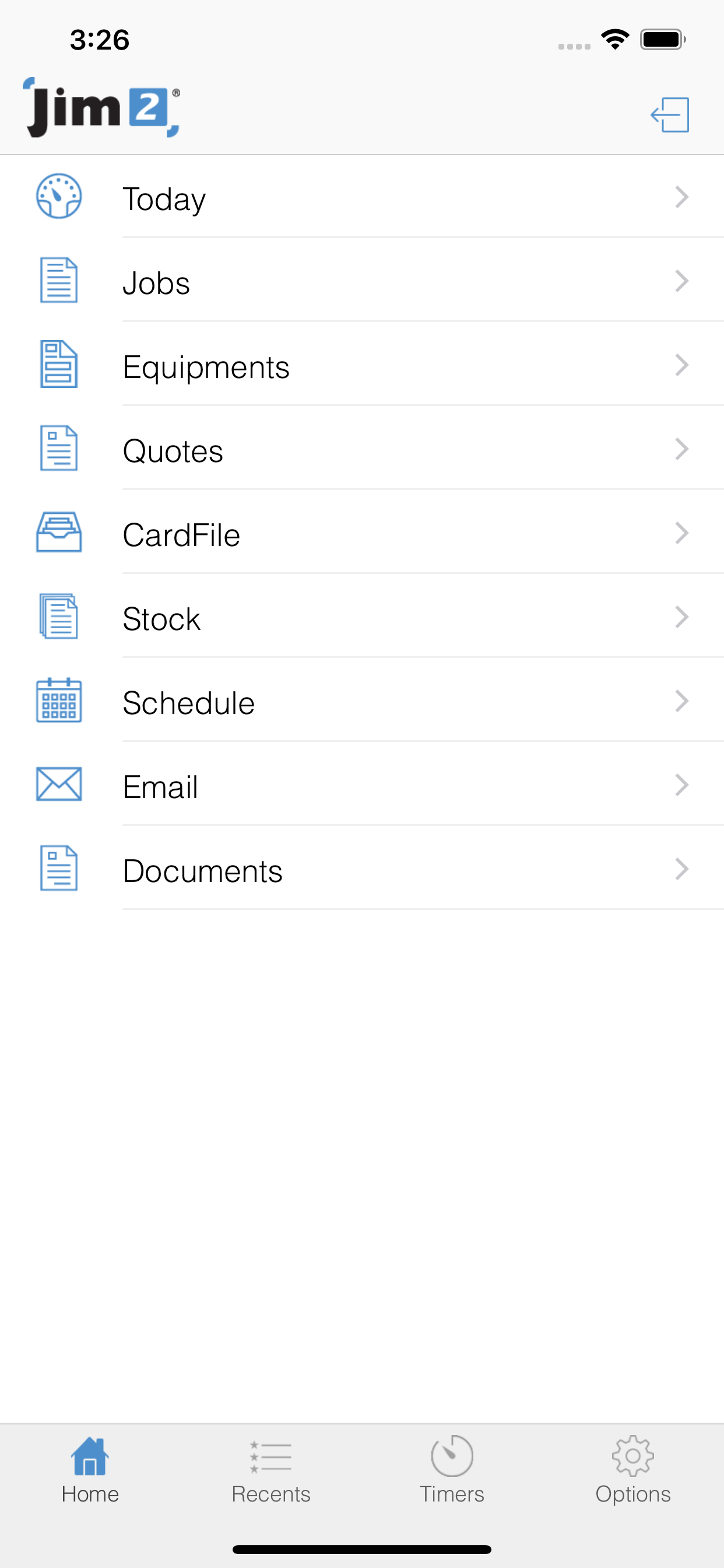Open the CardFile section
This screenshot has width=724, height=1568.
tap(362, 533)
